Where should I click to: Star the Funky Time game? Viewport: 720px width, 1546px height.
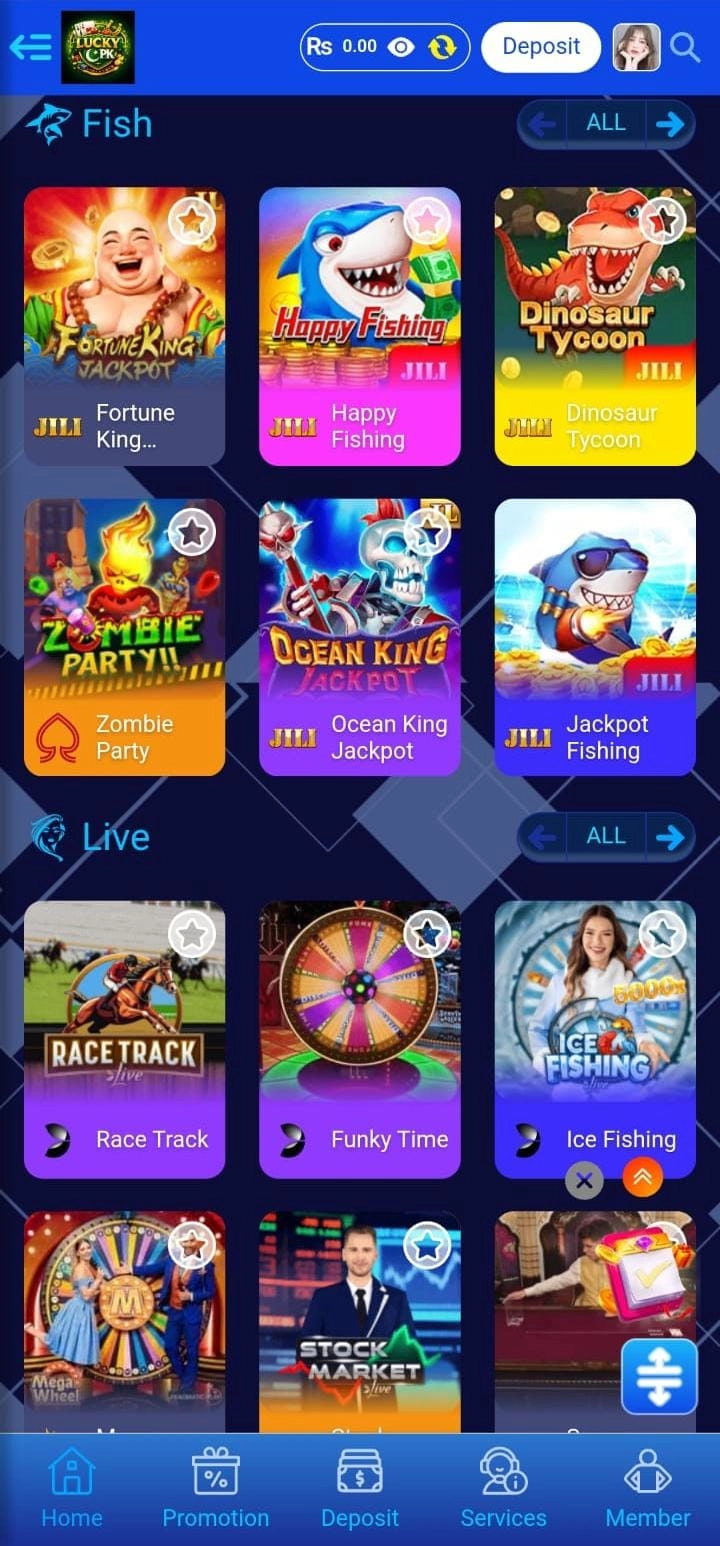click(427, 935)
